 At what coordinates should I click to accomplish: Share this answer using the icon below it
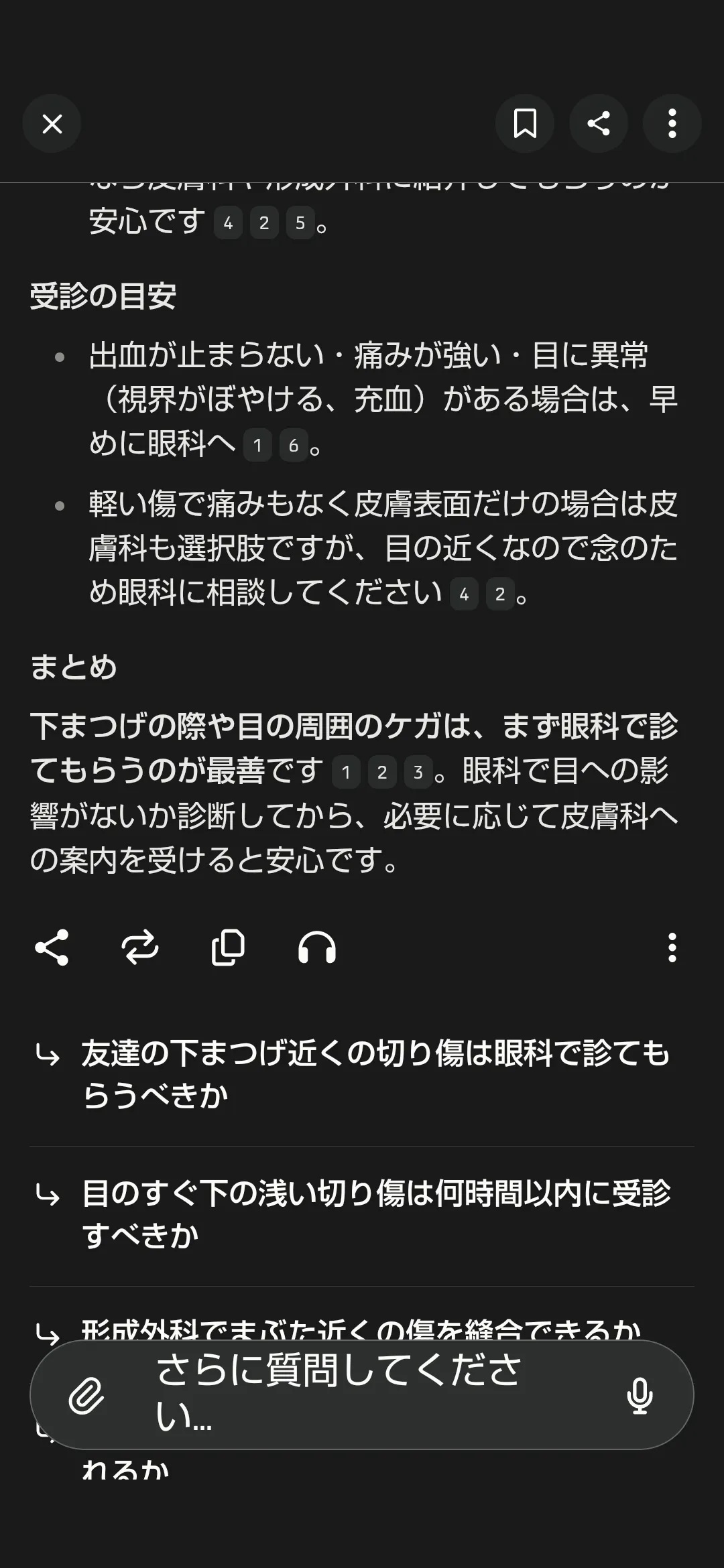tap(52, 948)
